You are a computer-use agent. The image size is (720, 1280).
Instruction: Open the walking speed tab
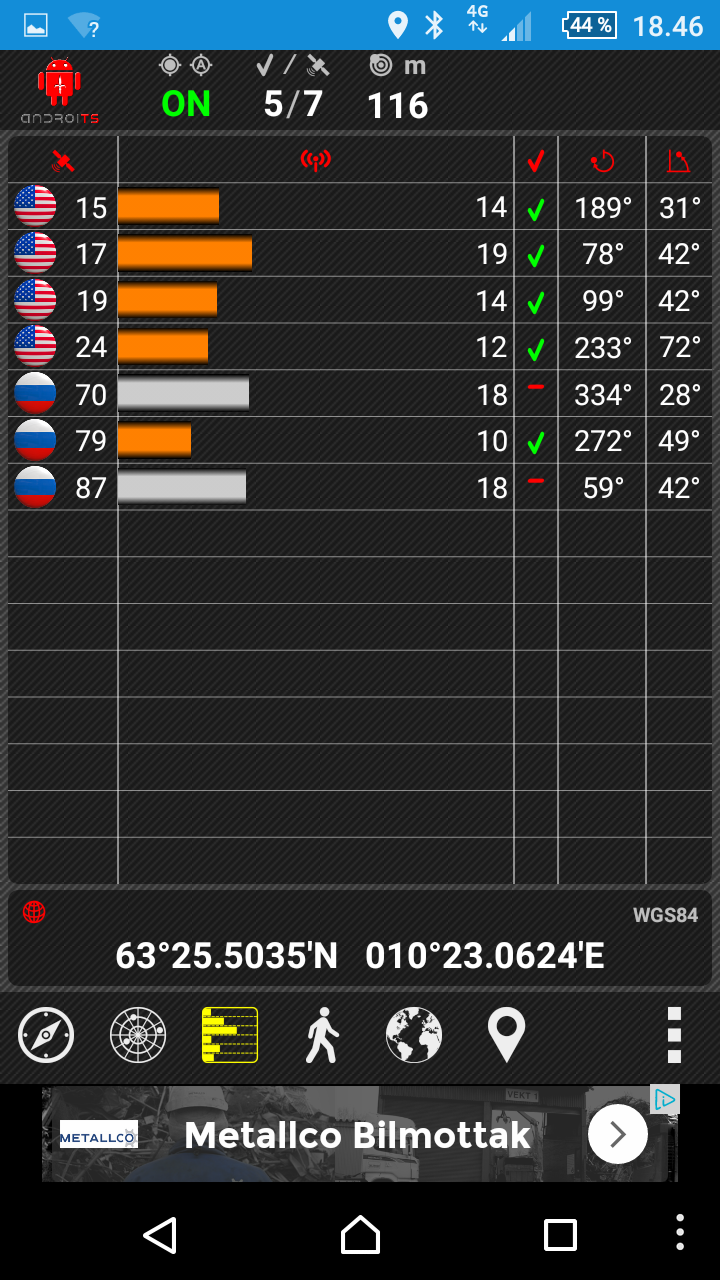point(322,1035)
